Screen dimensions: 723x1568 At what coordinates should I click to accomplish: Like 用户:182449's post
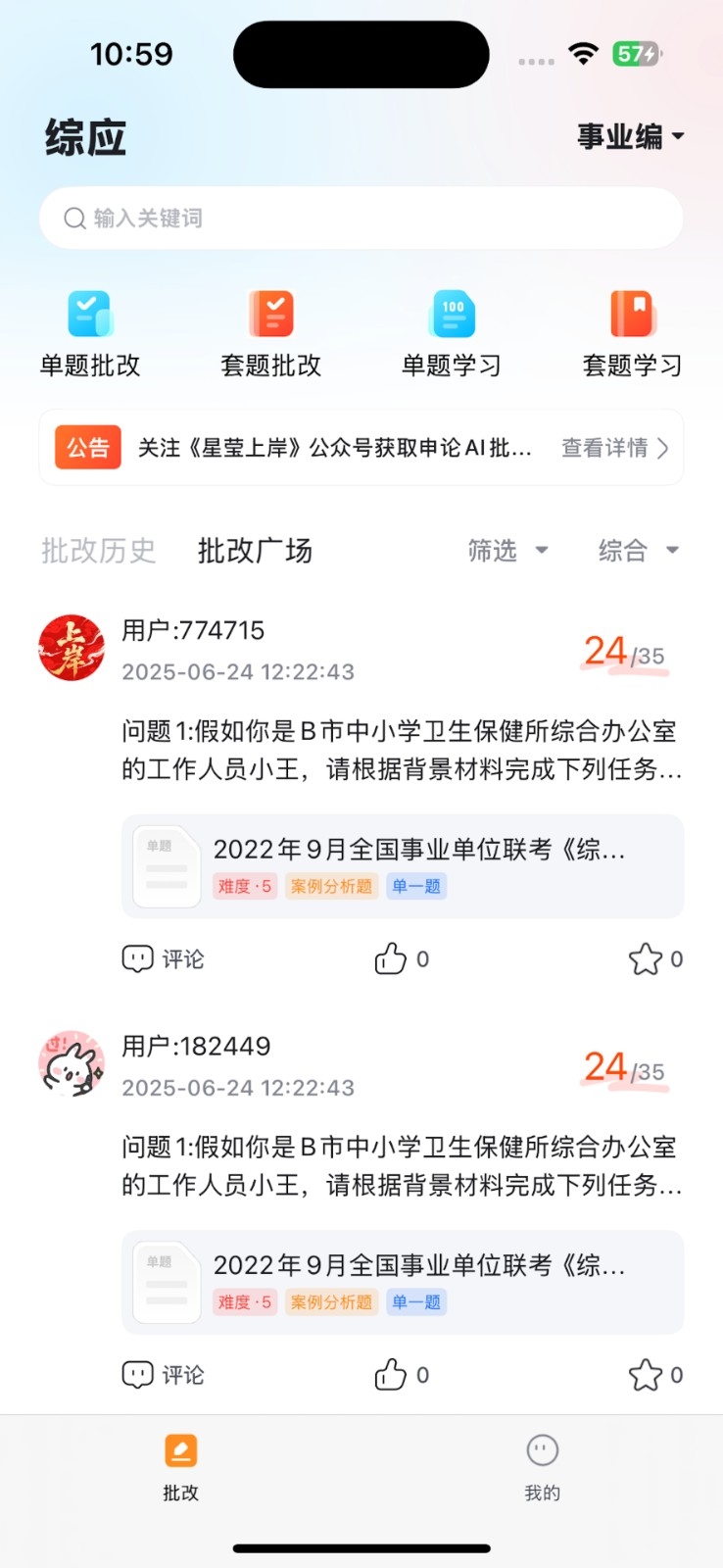[x=402, y=1375]
